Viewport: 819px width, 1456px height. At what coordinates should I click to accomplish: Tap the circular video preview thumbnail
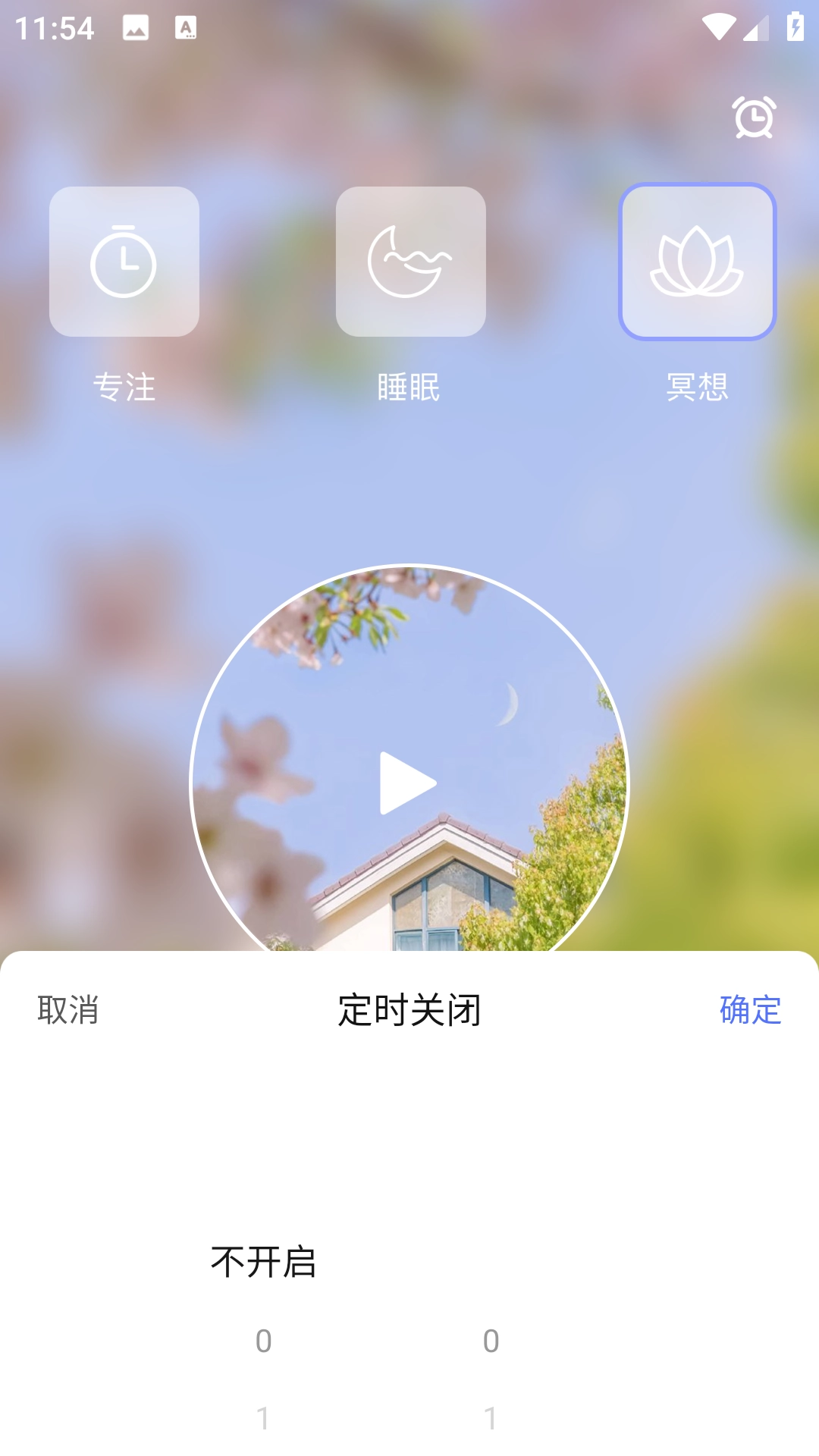pos(409,781)
